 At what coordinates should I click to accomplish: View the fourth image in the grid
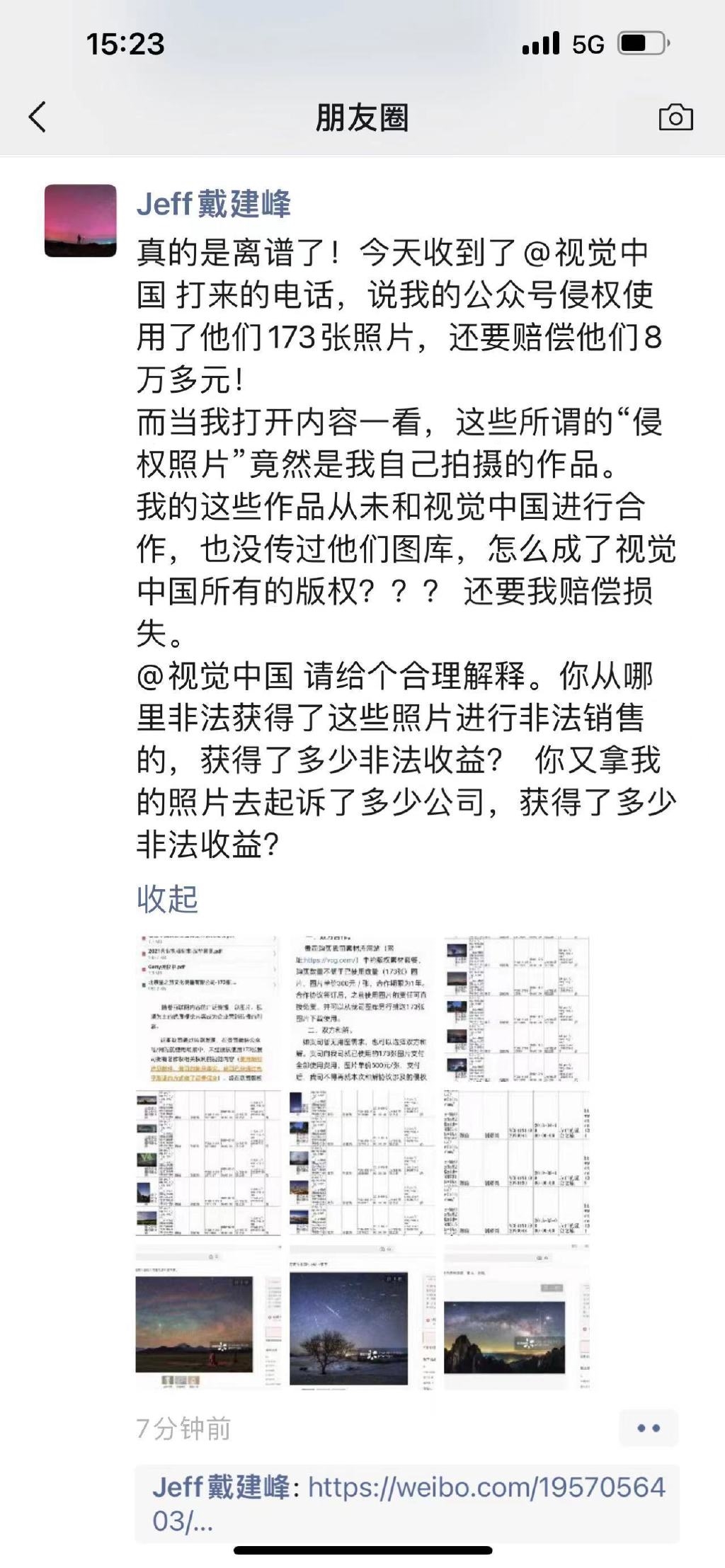(x=208, y=1162)
